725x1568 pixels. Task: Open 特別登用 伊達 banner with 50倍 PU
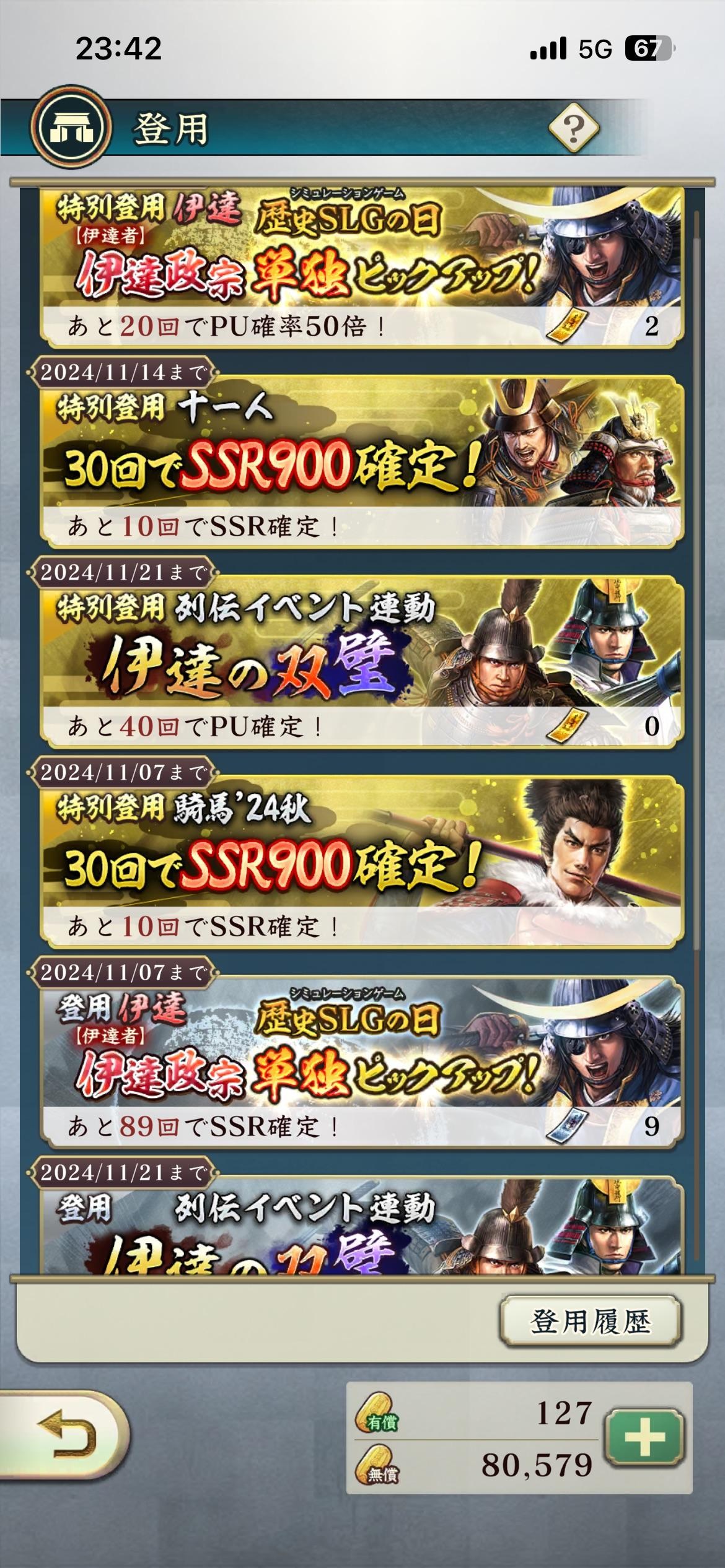(362, 268)
